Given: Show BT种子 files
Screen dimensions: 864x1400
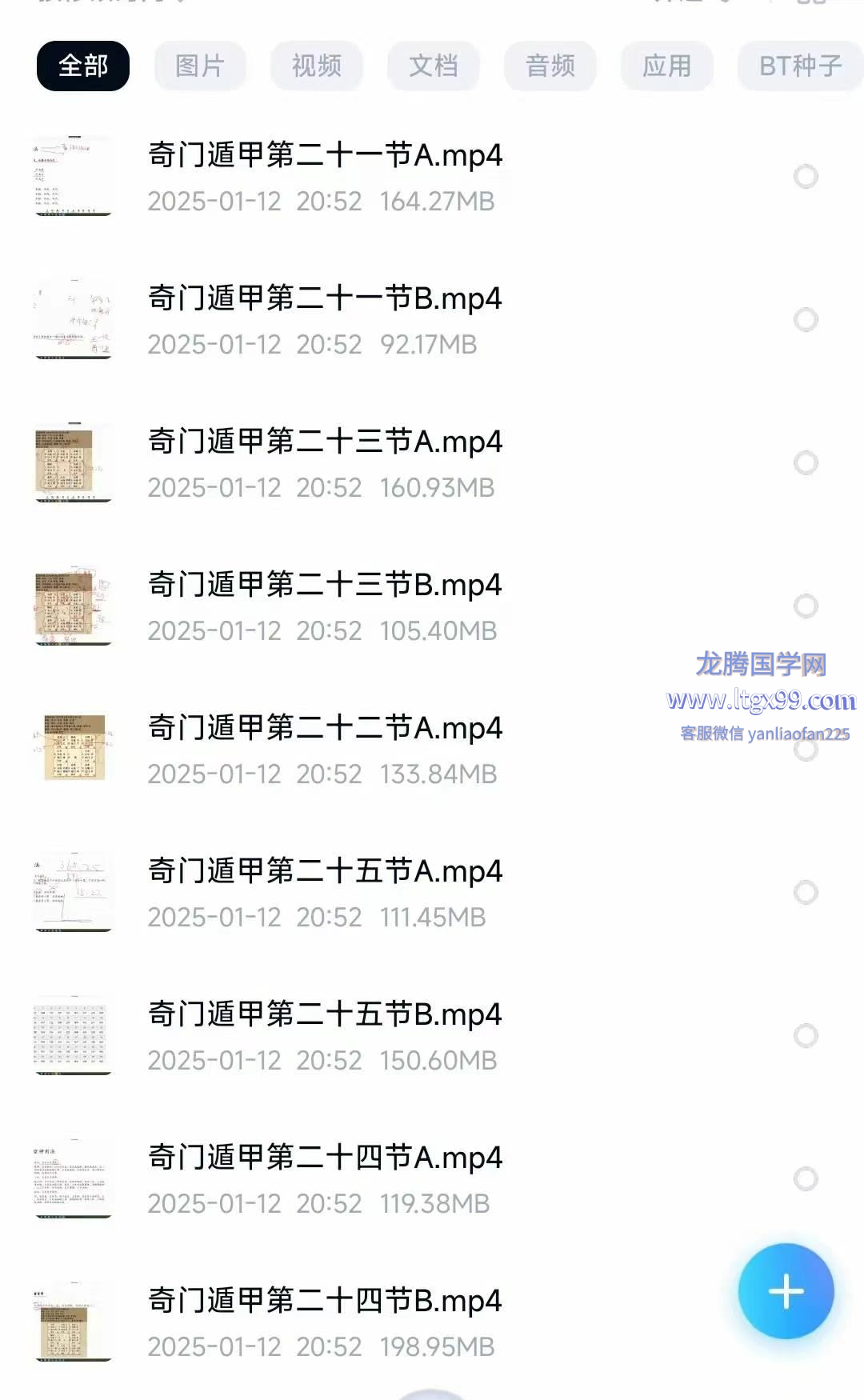Looking at the screenshot, I should click(x=800, y=66).
